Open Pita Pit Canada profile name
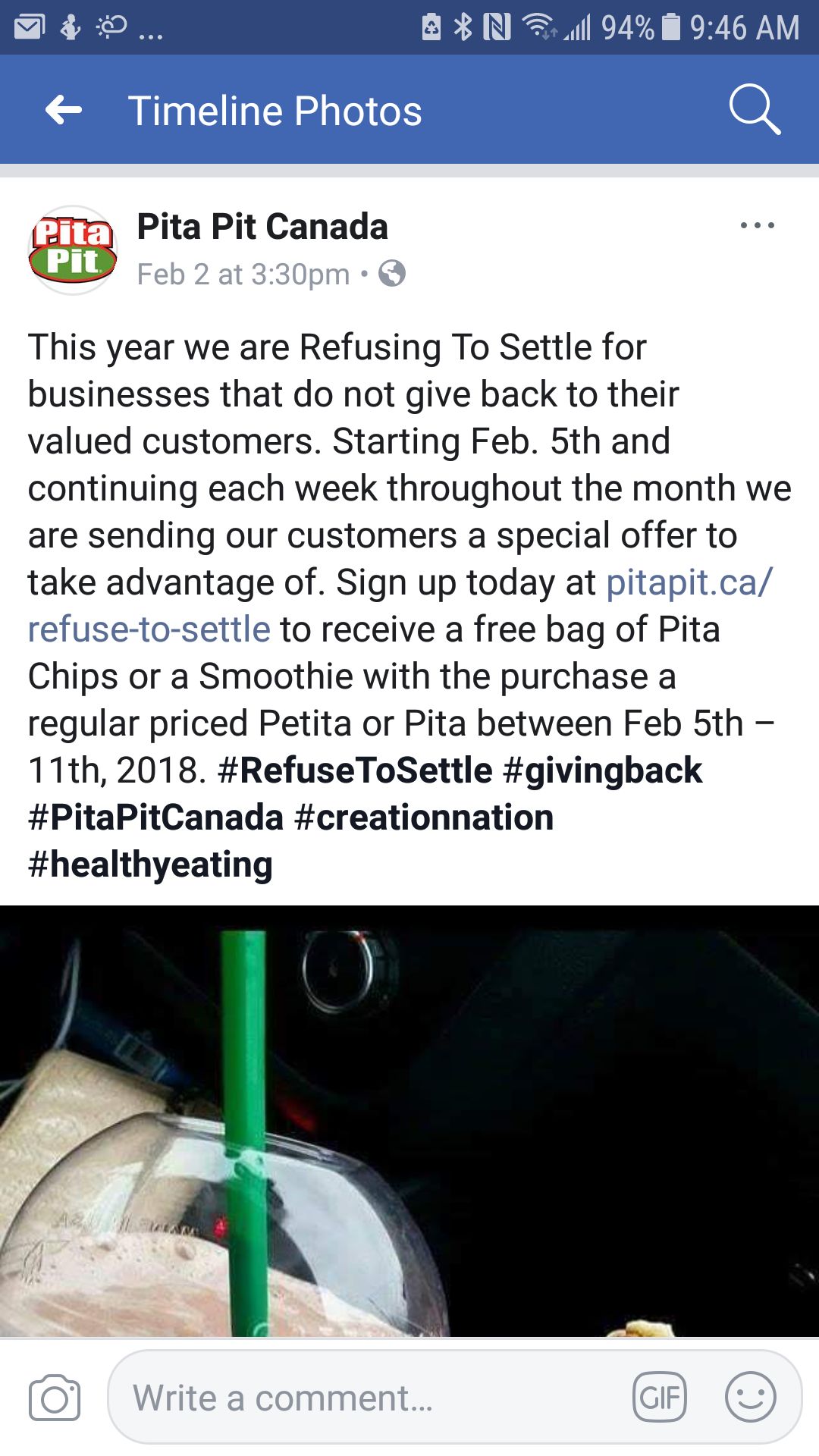Image resolution: width=819 pixels, height=1456 pixels. tap(262, 227)
